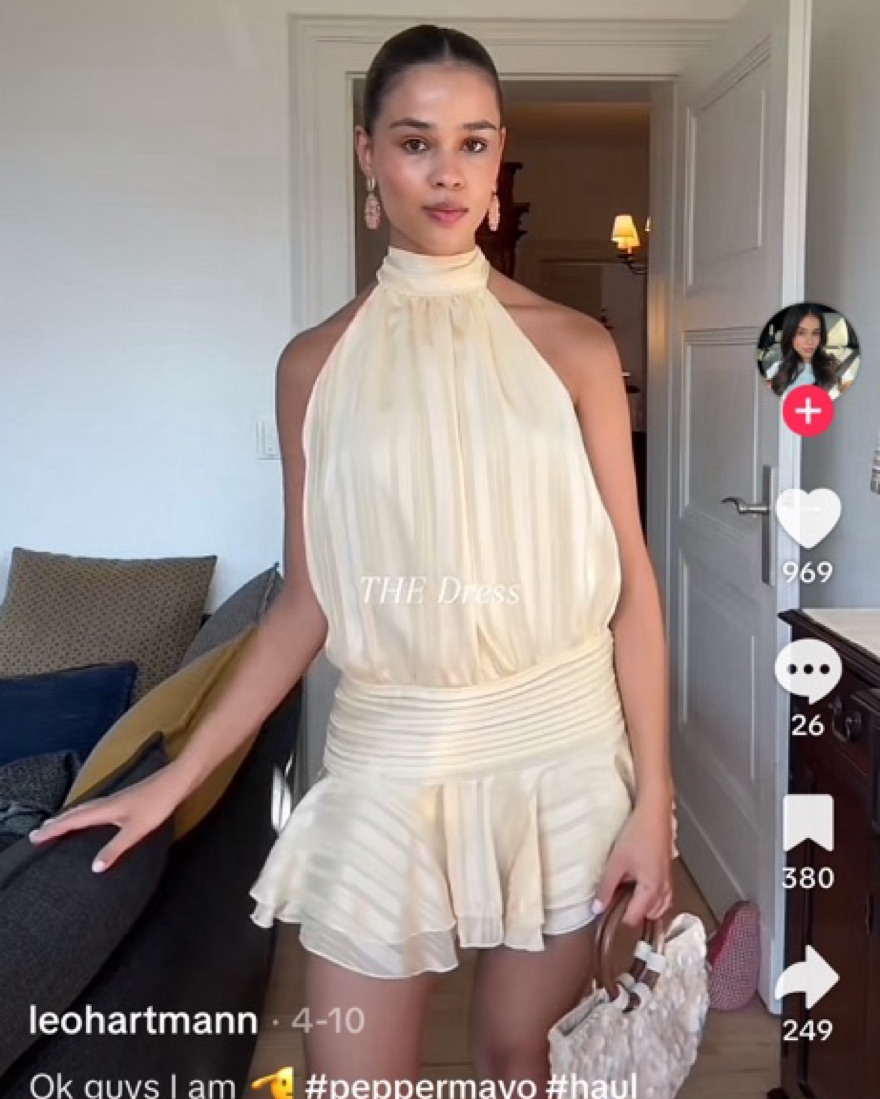Like this video
This screenshot has width=880, height=1099.
(808, 518)
